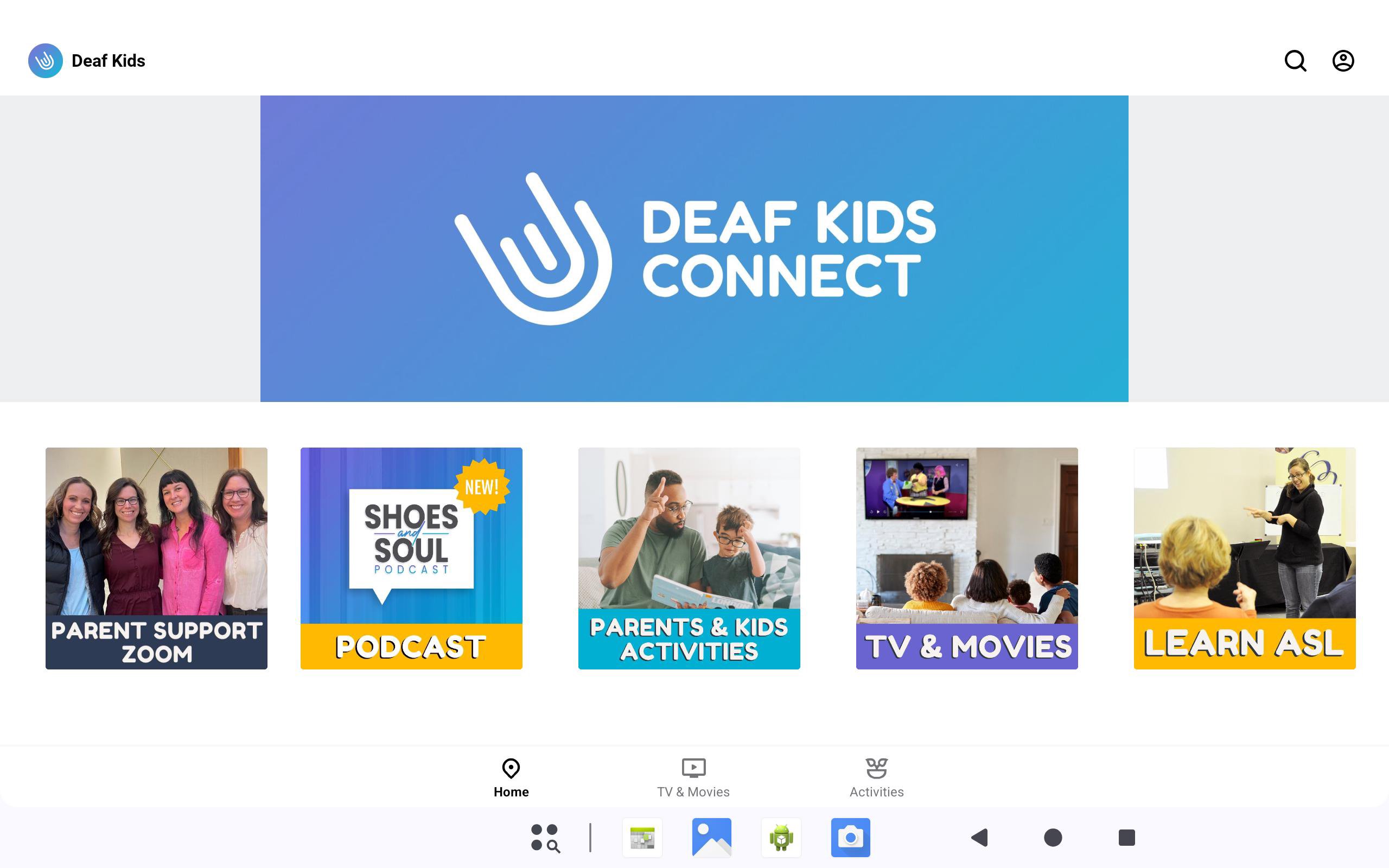Open the Learn ASL tile
The height and width of the screenshot is (868, 1389).
click(1244, 558)
